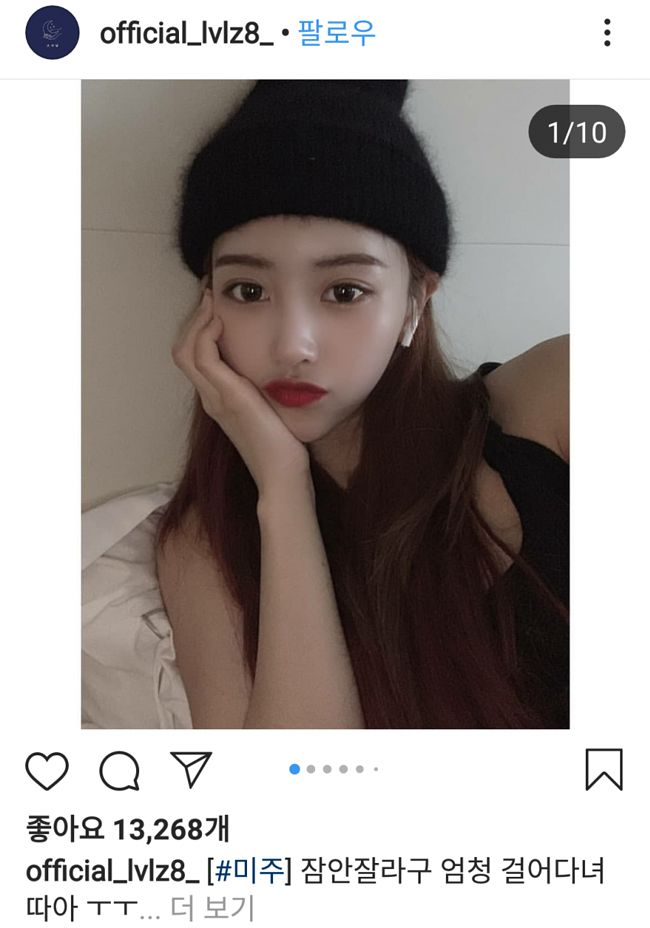Open the comments bubble icon
The image size is (650, 928).
[x=119, y=770]
